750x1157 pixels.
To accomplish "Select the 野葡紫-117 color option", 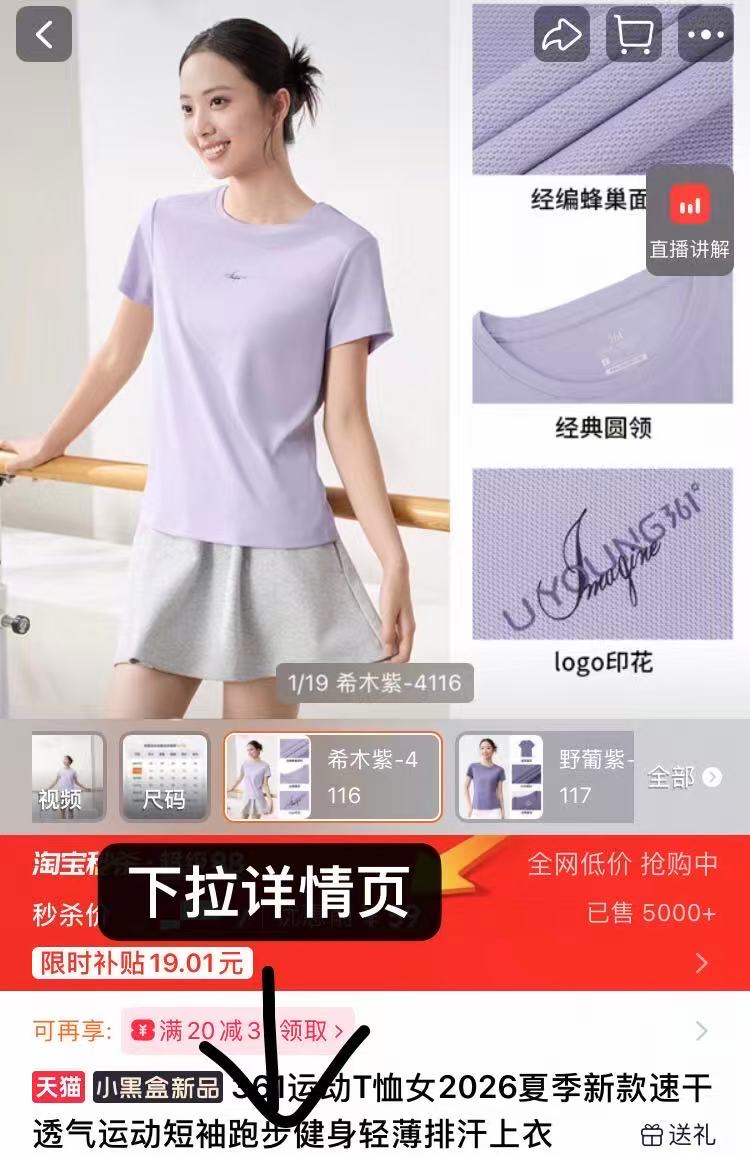I will click(545, 777).
